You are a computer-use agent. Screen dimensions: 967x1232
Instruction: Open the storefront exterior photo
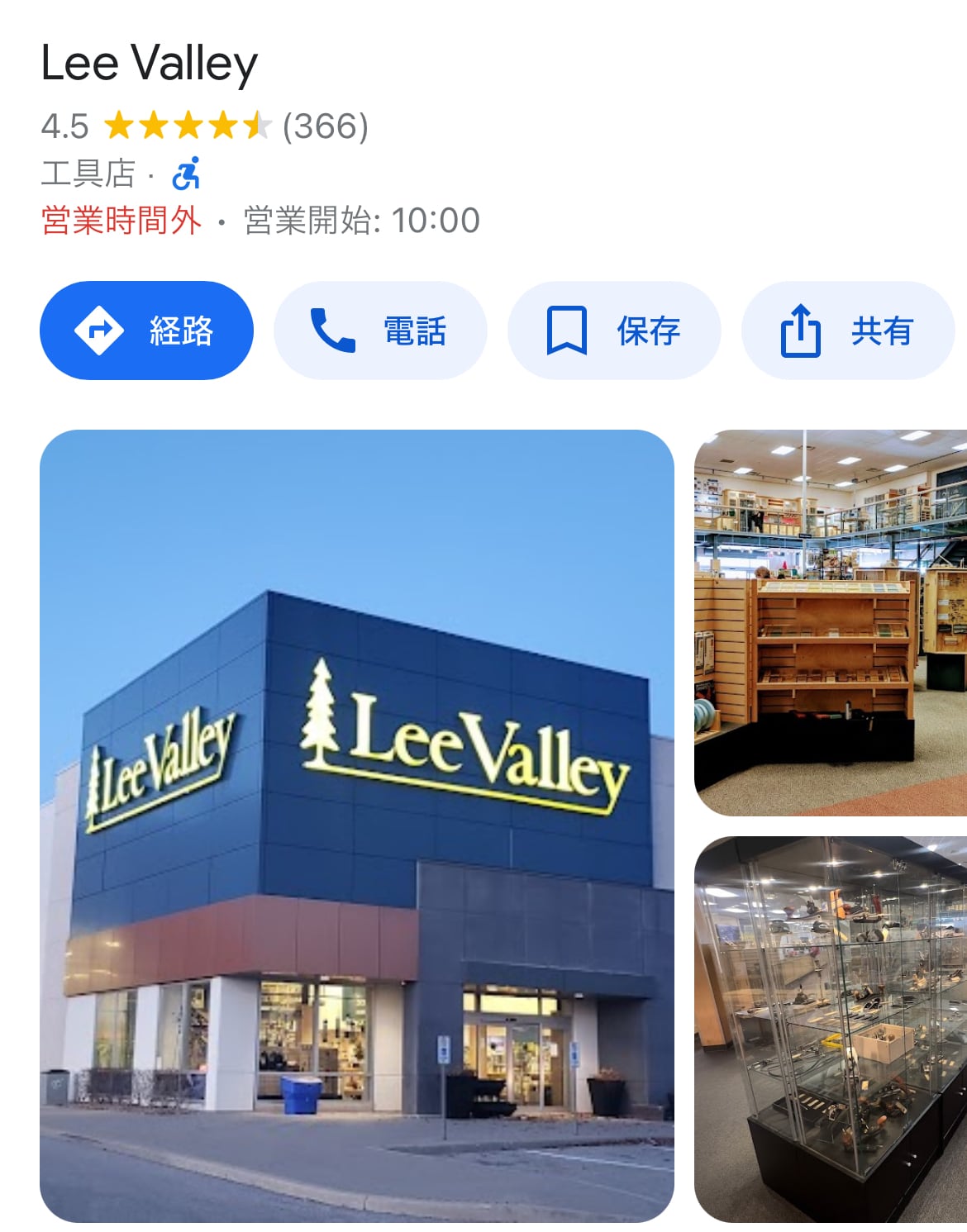pyautogui.click(x=357, y=825)
